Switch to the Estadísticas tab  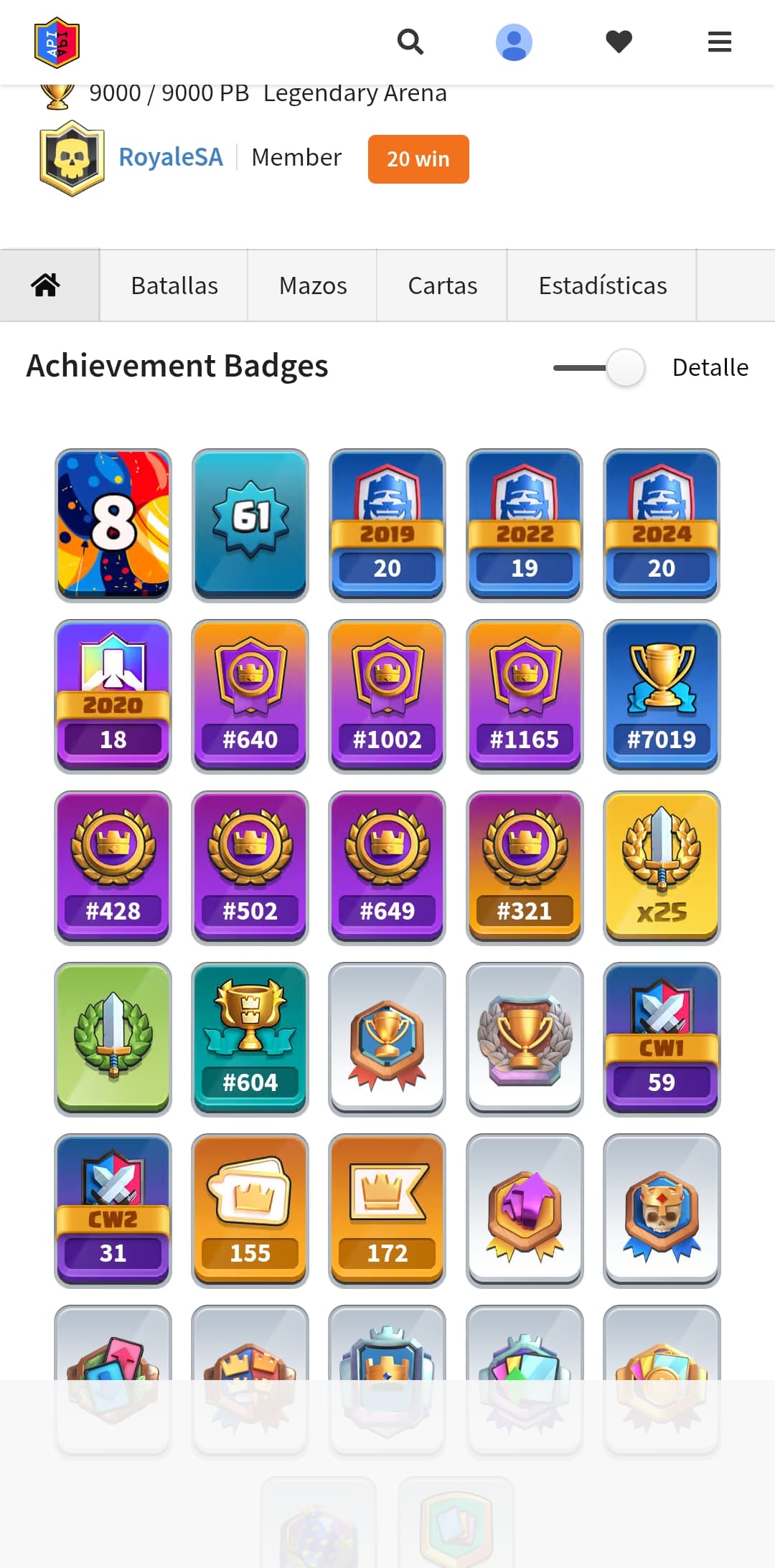tap(602, 285)
